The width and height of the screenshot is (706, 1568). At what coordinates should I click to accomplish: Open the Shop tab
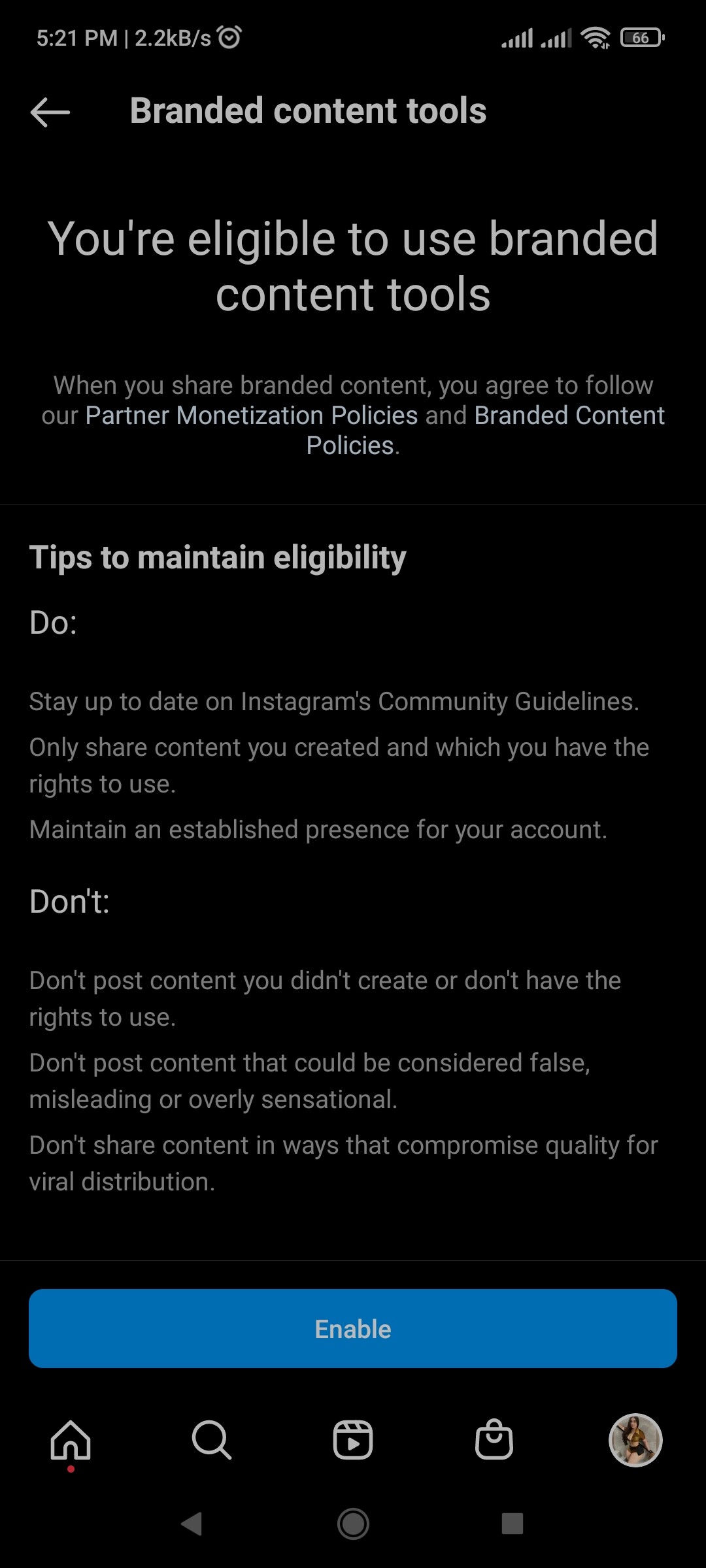(494, 1440)
